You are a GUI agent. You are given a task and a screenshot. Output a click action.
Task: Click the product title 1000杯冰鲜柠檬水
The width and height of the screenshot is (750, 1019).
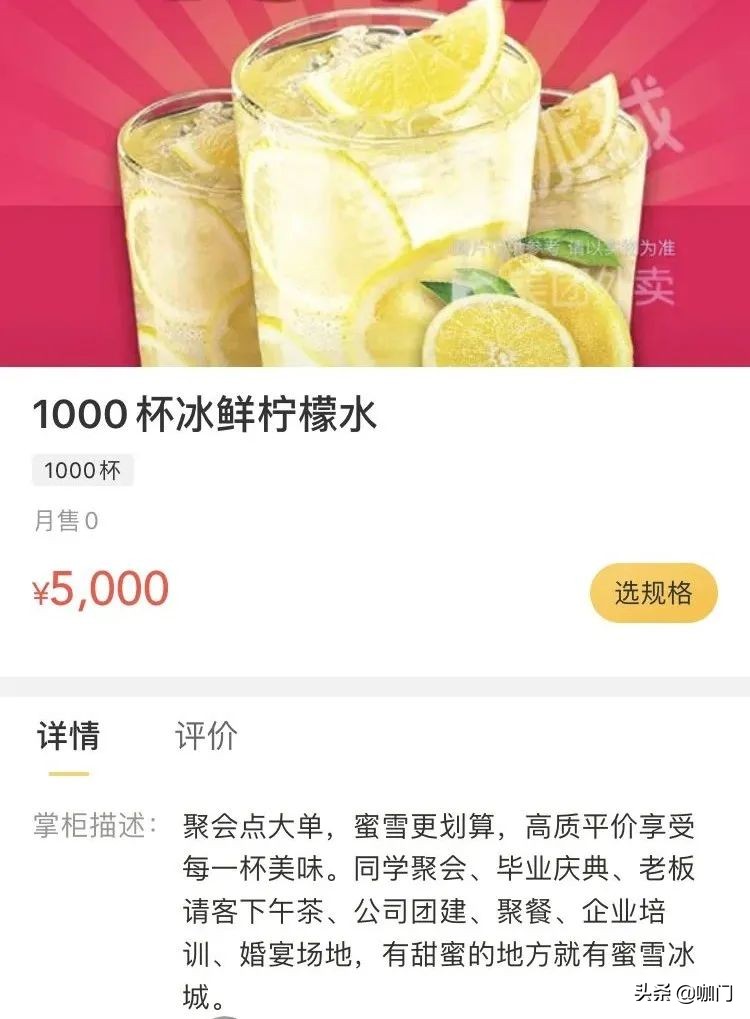(200, 412)
